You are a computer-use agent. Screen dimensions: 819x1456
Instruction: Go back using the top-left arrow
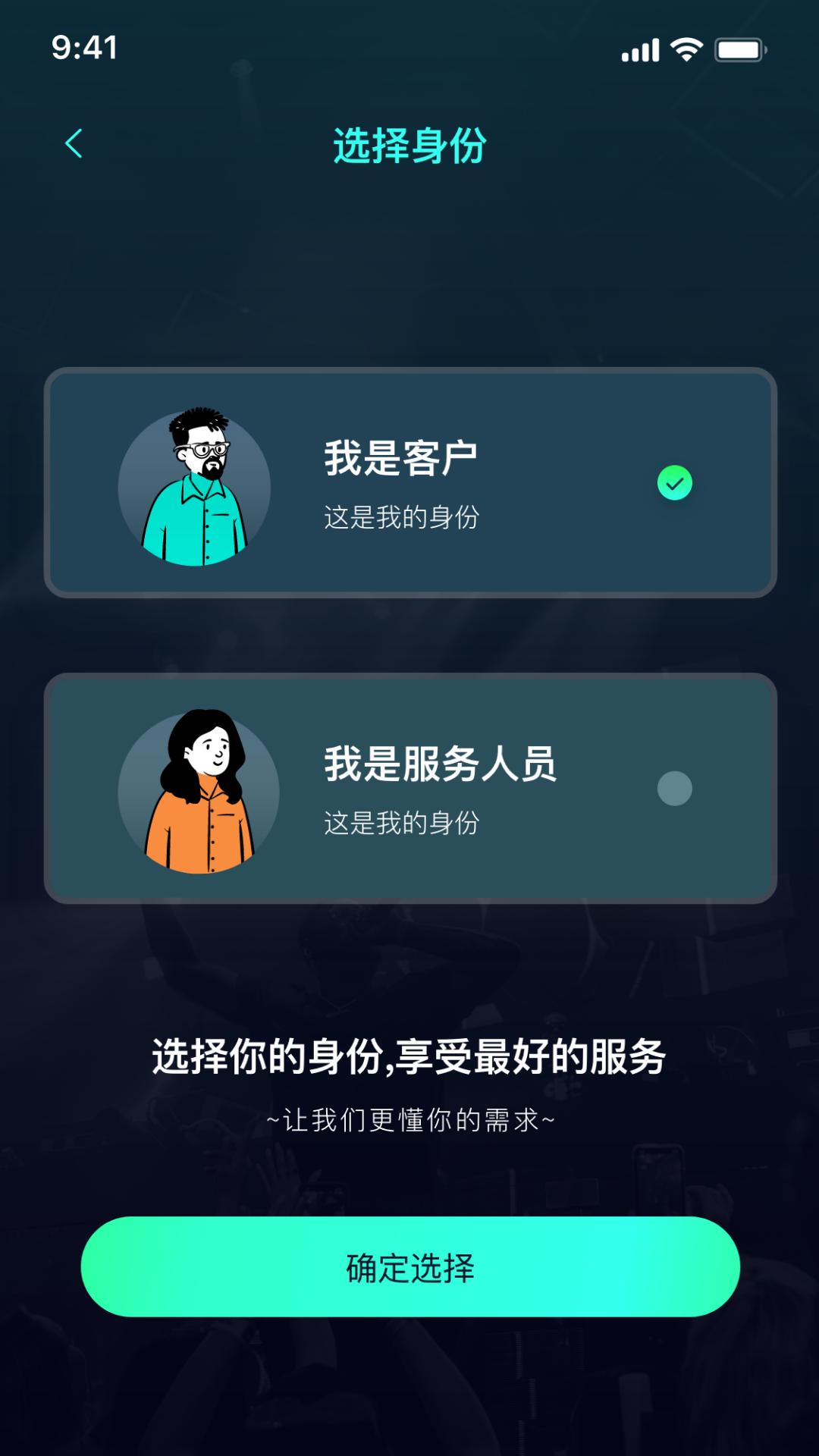pyautogui.click(x=74, y=143)
